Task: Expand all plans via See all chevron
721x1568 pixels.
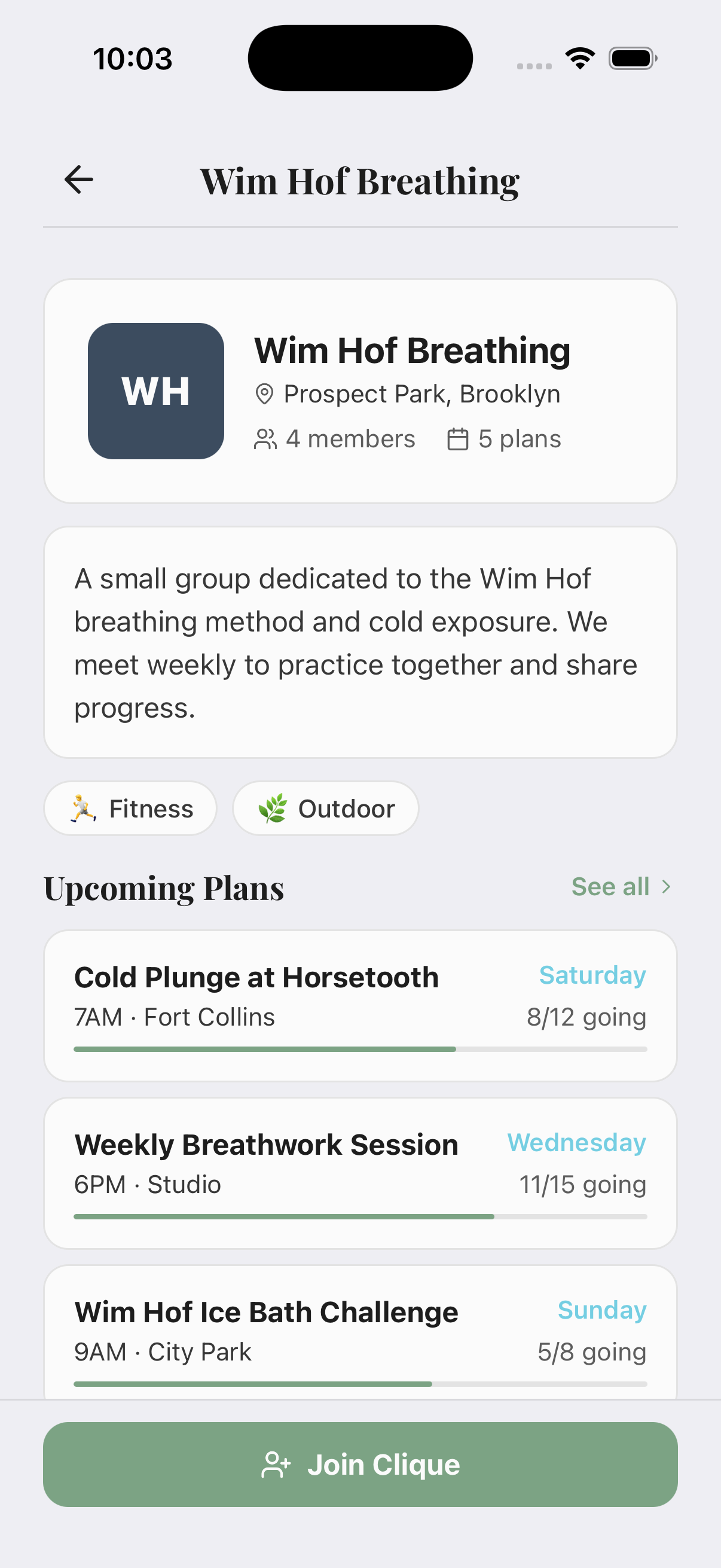Action: click(x=666, y=887)
